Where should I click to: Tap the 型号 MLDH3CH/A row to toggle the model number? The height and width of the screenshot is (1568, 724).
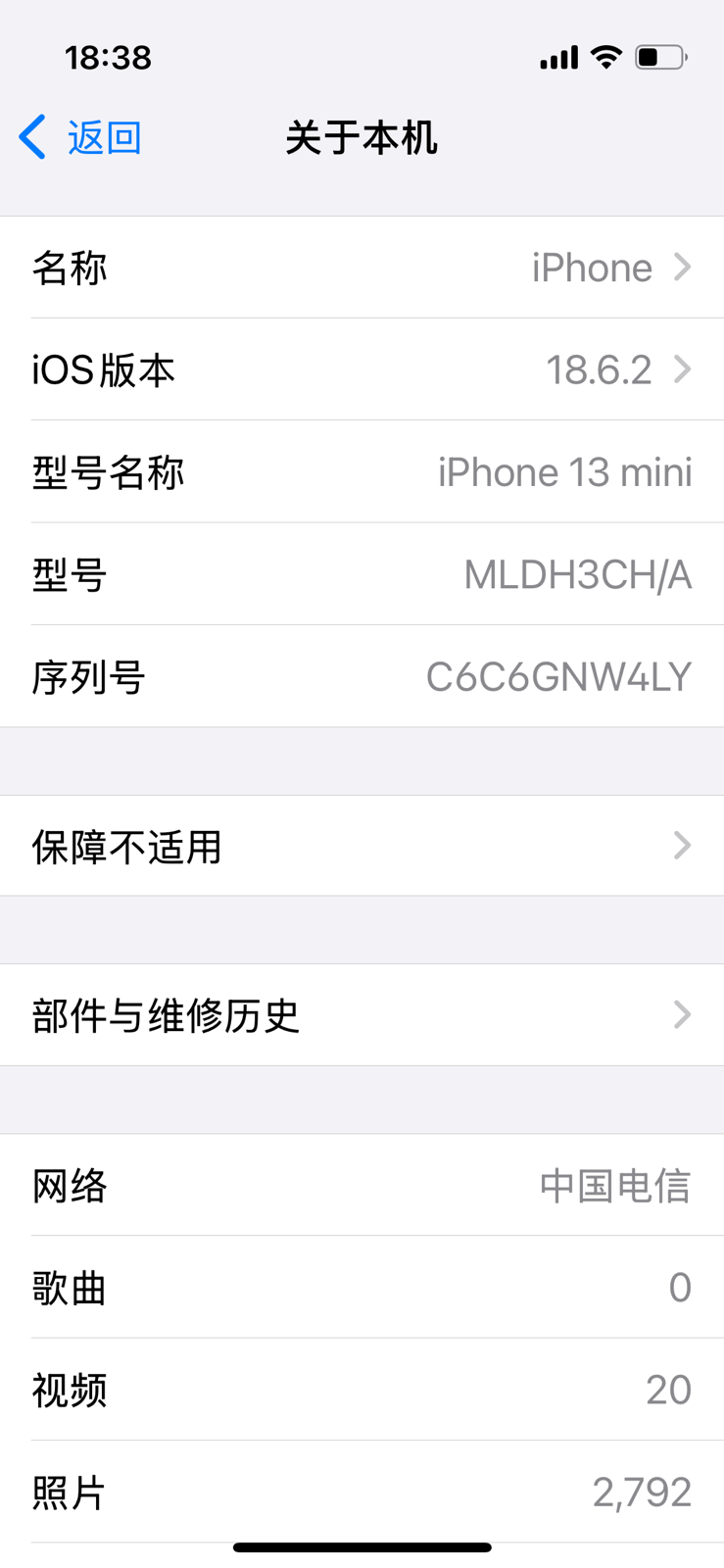pyautogui.click(x=362, y=574)
